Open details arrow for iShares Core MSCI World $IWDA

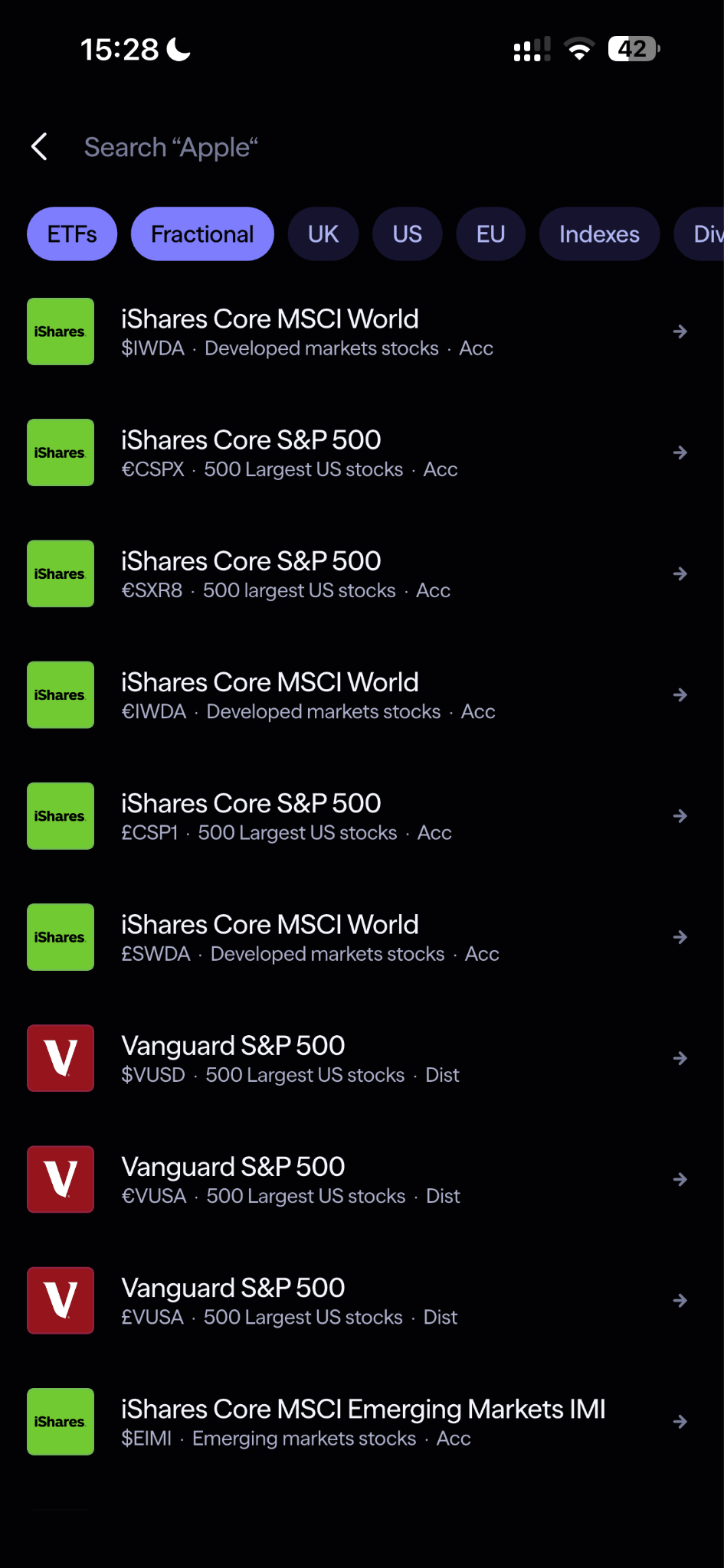point(680,331)
